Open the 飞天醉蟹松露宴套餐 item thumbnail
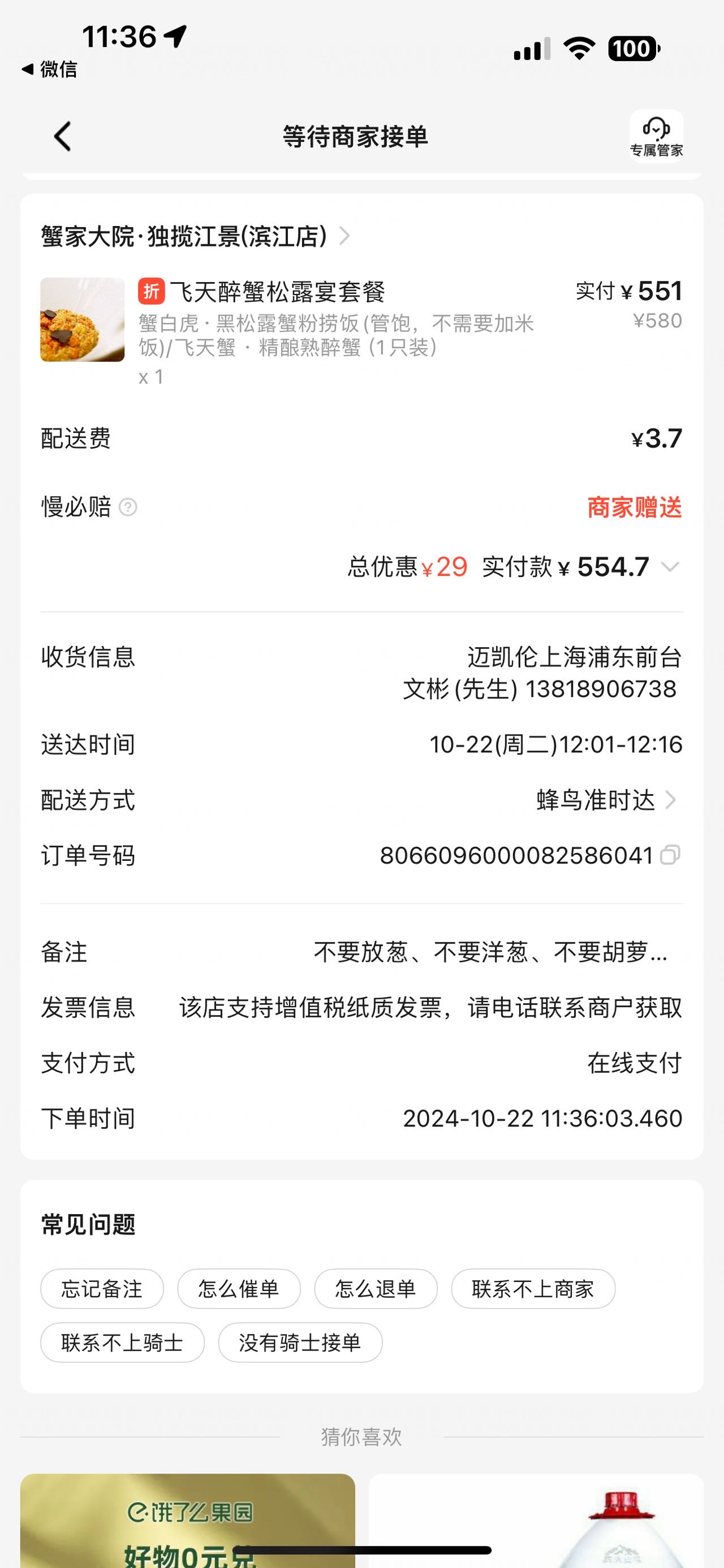The width and height of the screenshot is (724, 1568). (x=82, y=319)
